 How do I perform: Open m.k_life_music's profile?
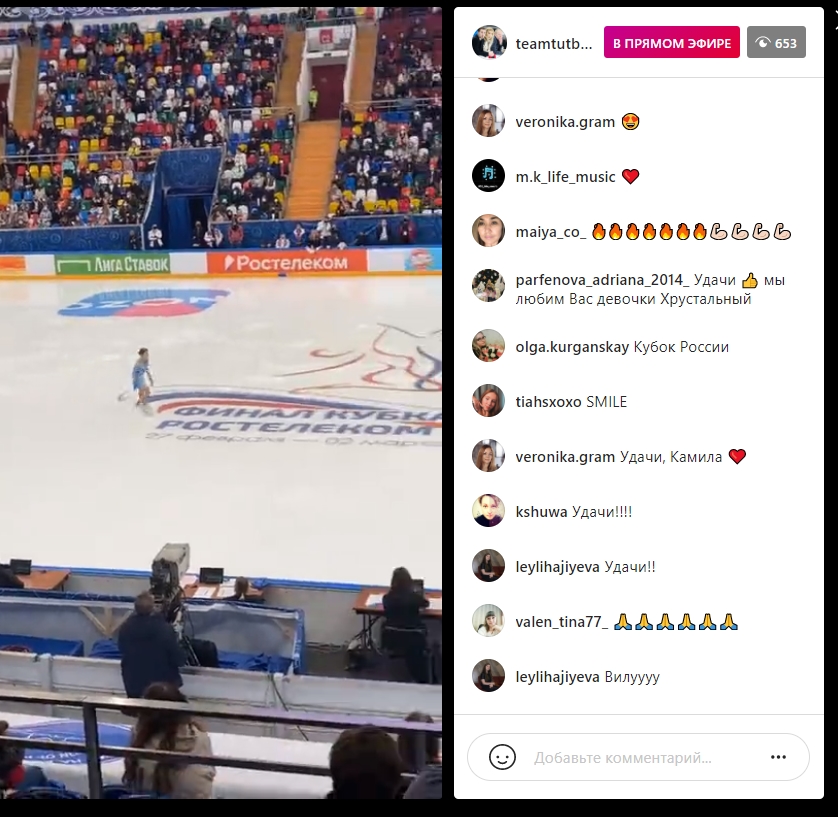[x=565, y=177]
